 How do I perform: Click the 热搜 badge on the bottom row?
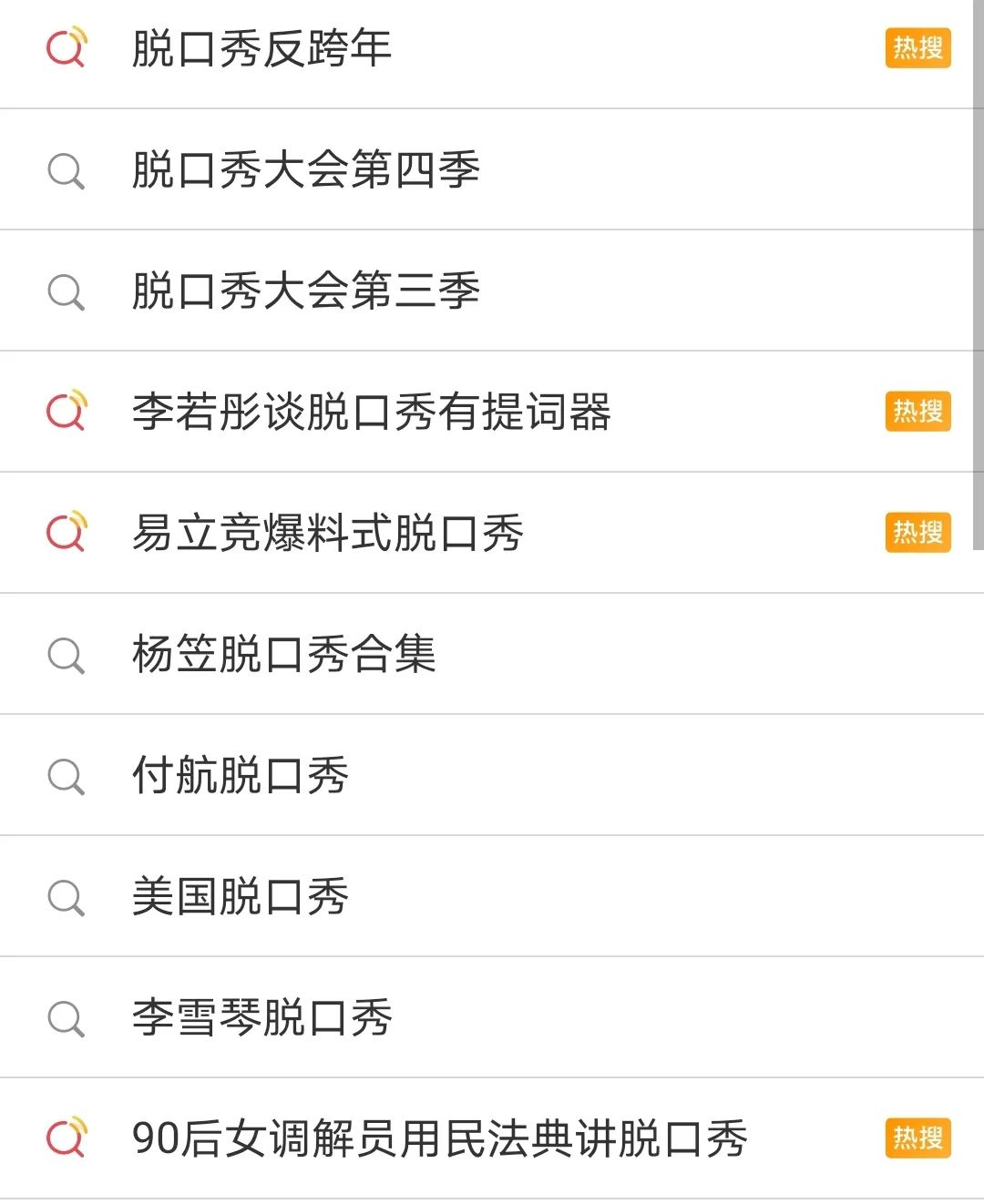tap(918, 1138)
